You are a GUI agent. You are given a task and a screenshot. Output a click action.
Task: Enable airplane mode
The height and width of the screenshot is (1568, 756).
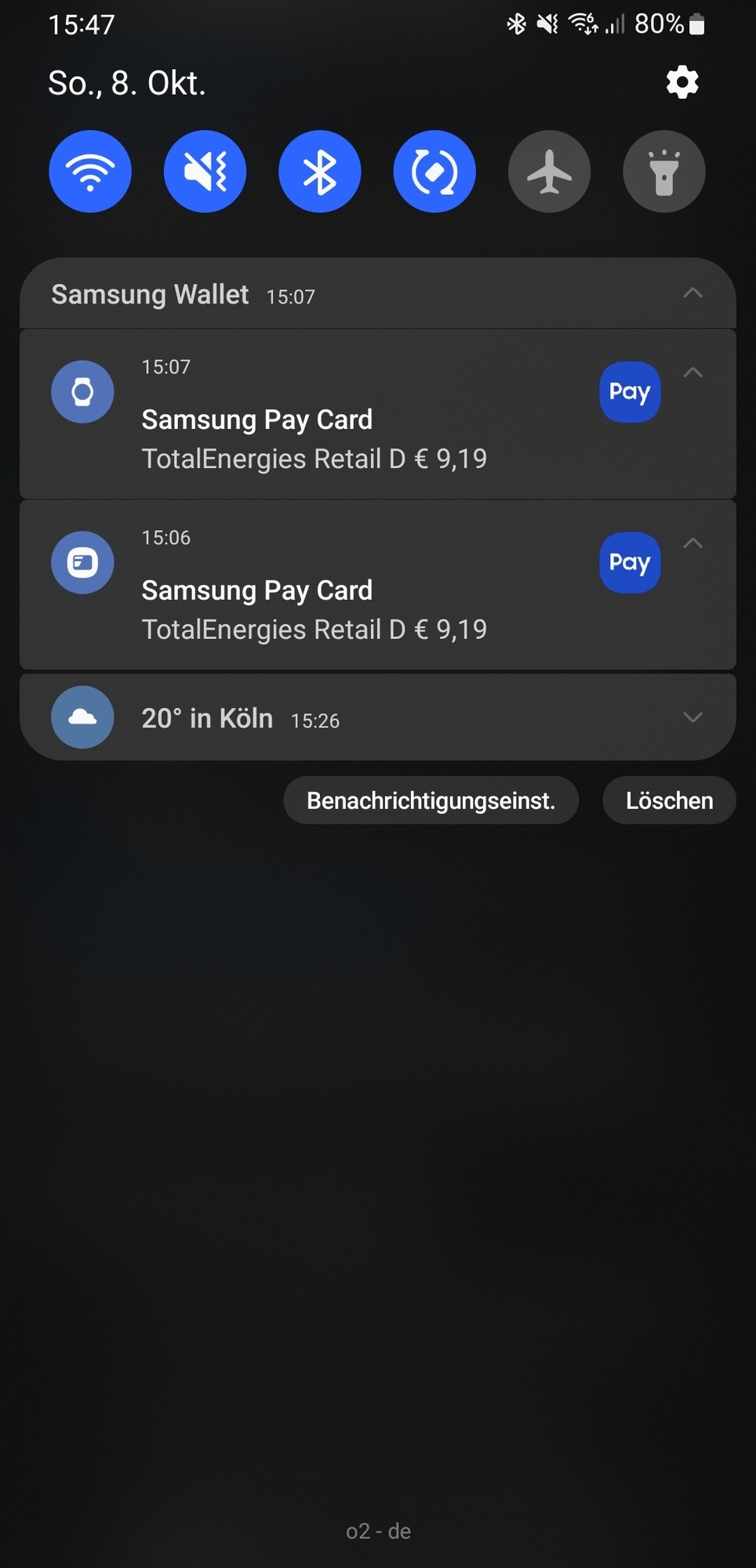coord(549,172)
